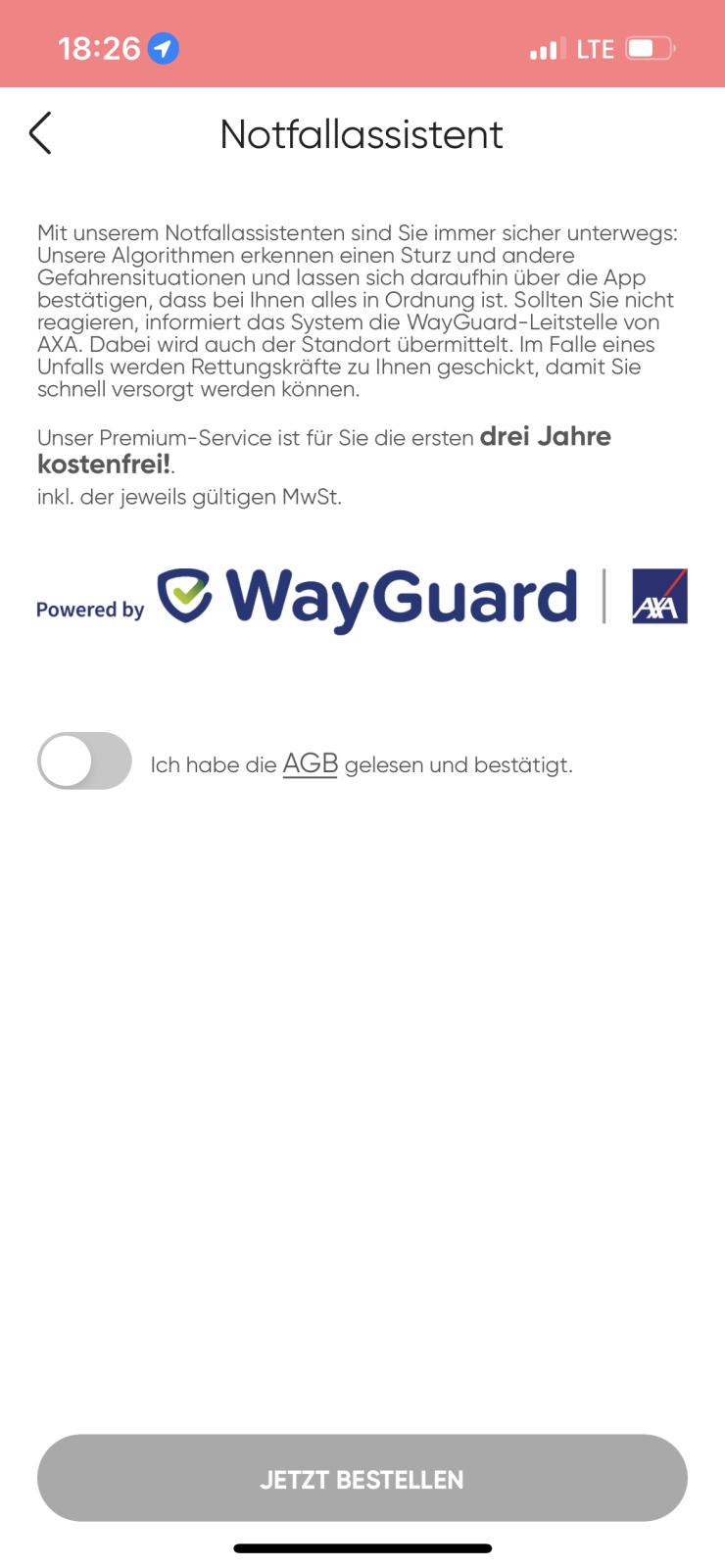Tap the cellular signal strength bars
The height and width of the screenshot is (1568, 725).
tap(545, 48)
